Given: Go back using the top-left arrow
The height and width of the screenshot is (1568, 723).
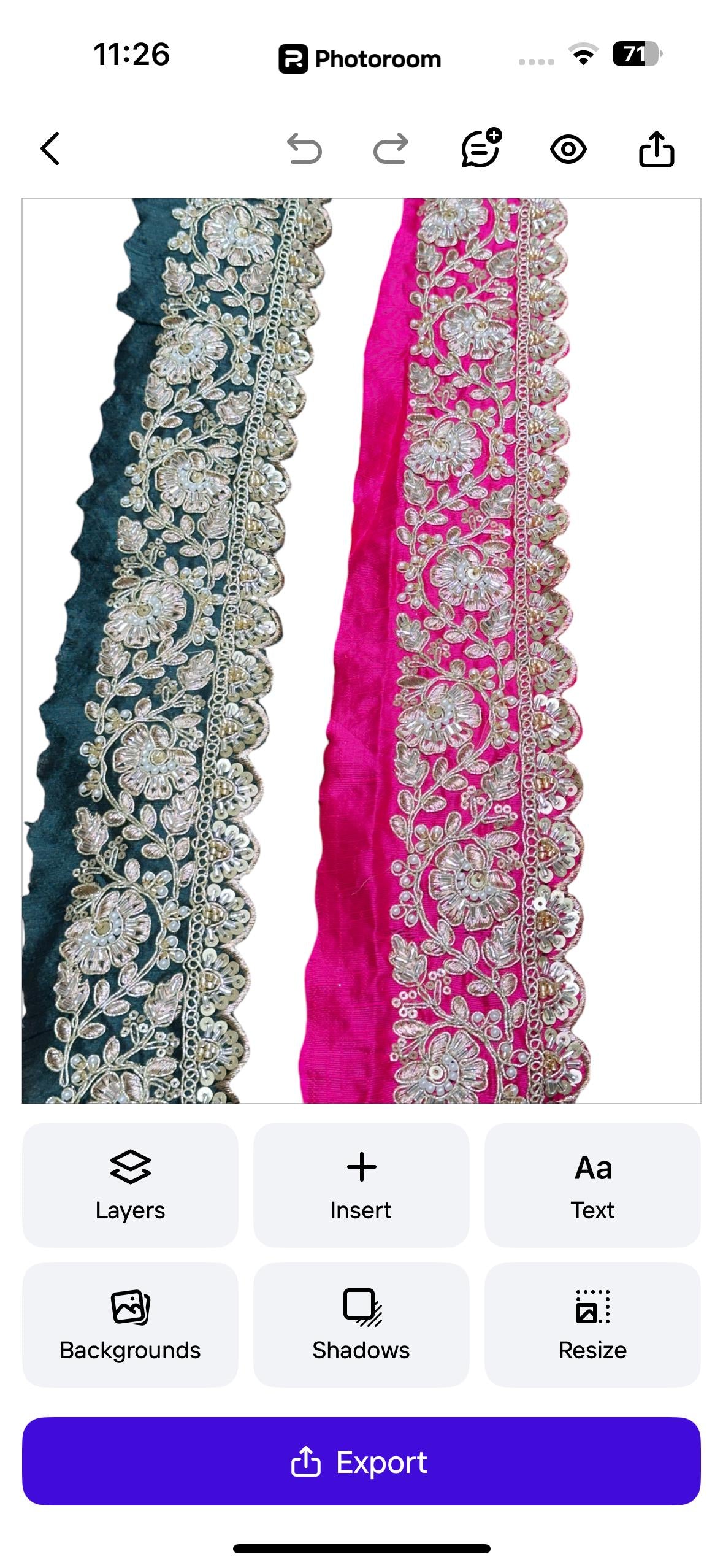Looking at the screenshot, I should [50, 148].
